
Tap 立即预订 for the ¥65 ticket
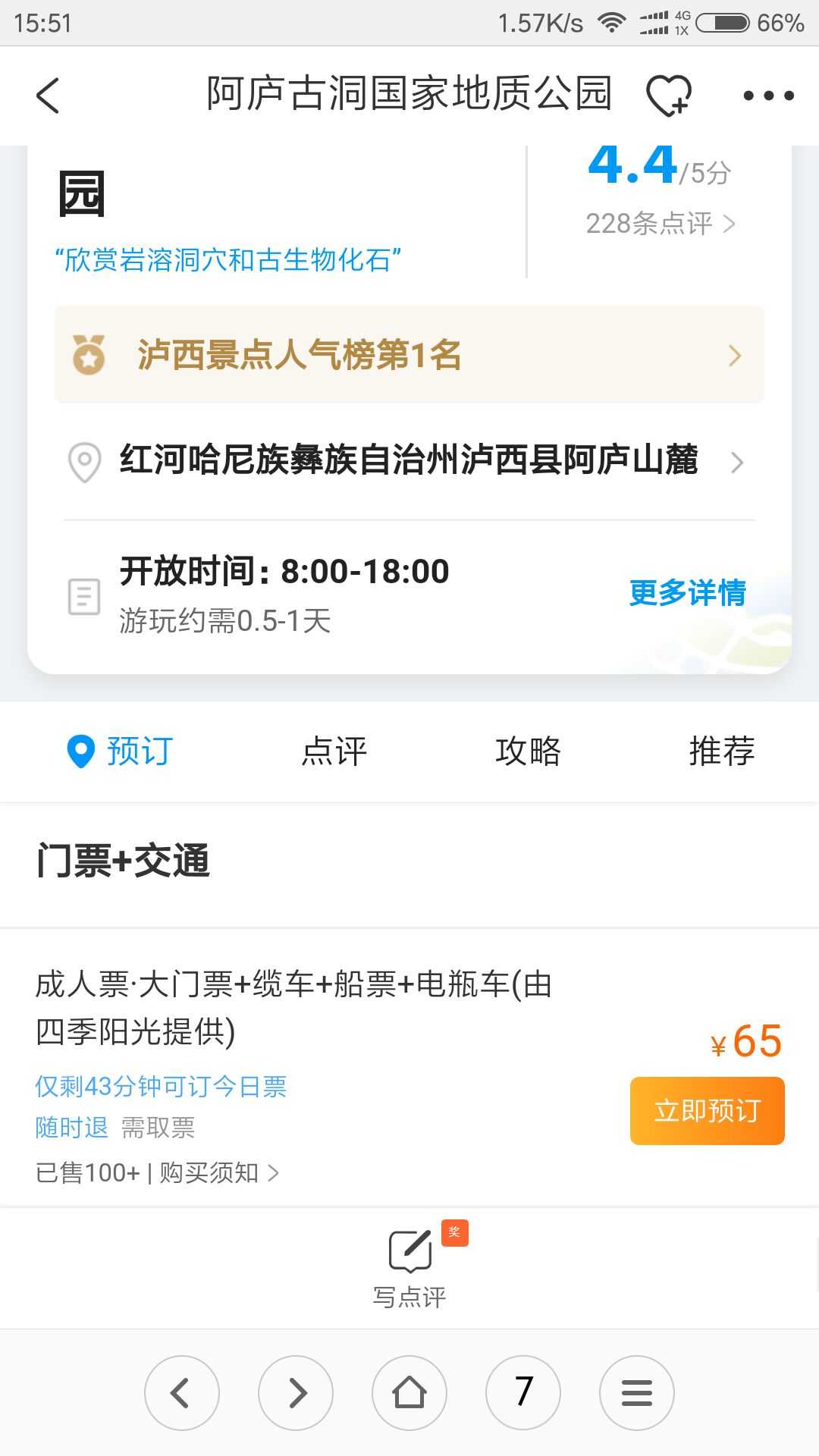pos(708,1111)
